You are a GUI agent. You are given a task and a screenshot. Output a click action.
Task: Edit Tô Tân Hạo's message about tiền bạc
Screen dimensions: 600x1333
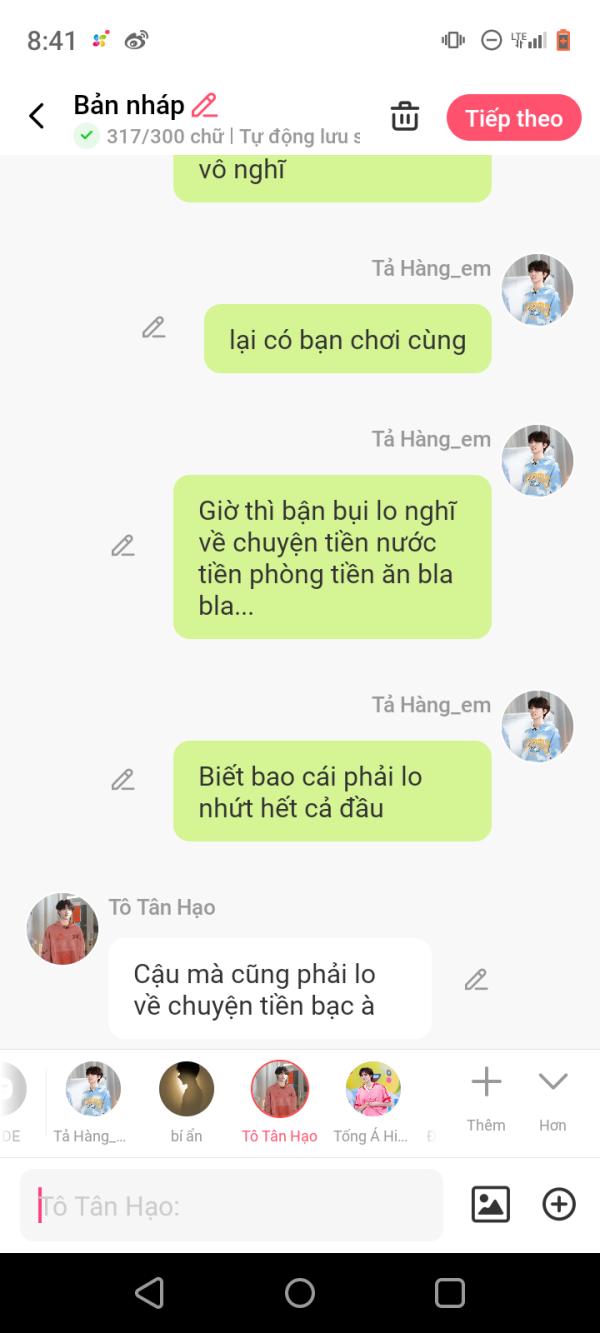click(x=476, y=980)
